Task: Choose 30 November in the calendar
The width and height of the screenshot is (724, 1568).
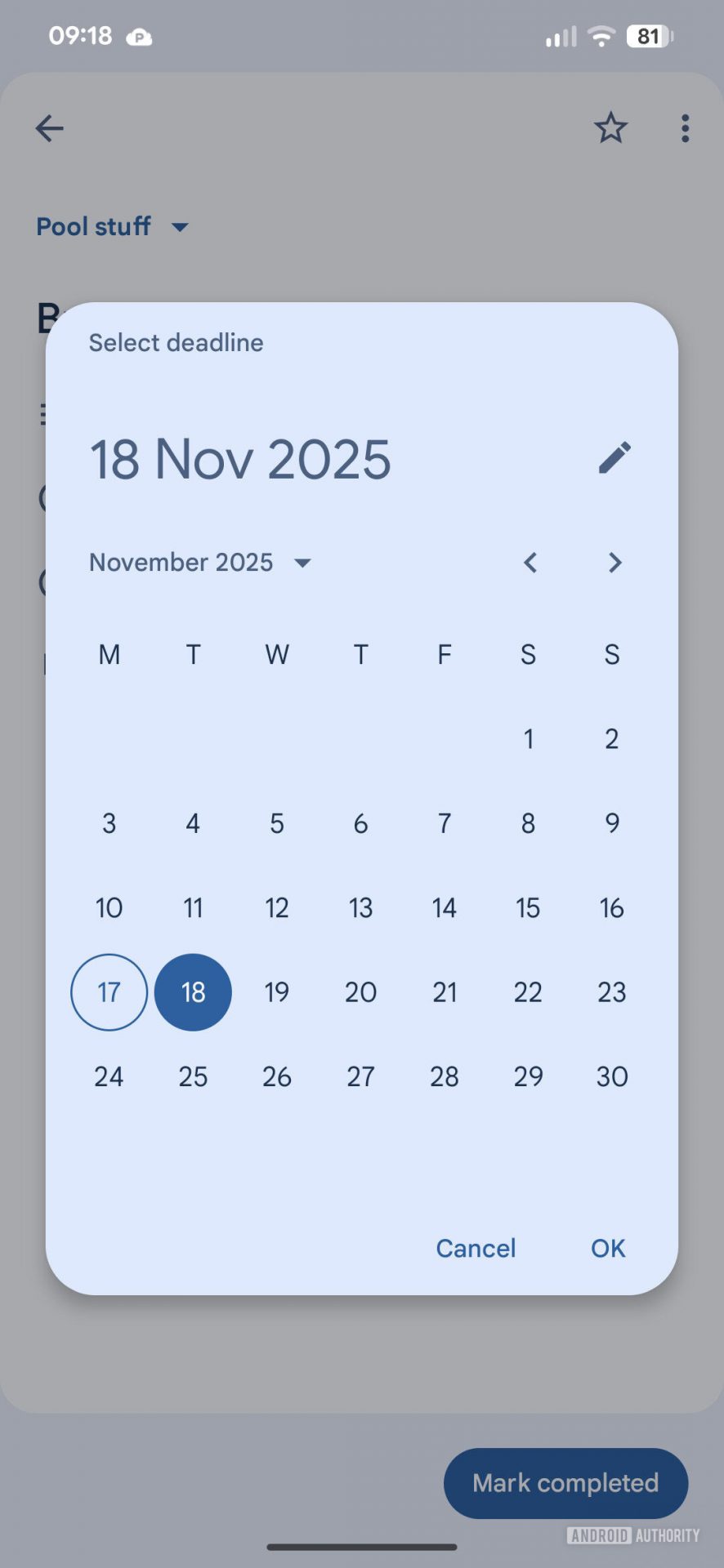Action: click(612, 1076)
